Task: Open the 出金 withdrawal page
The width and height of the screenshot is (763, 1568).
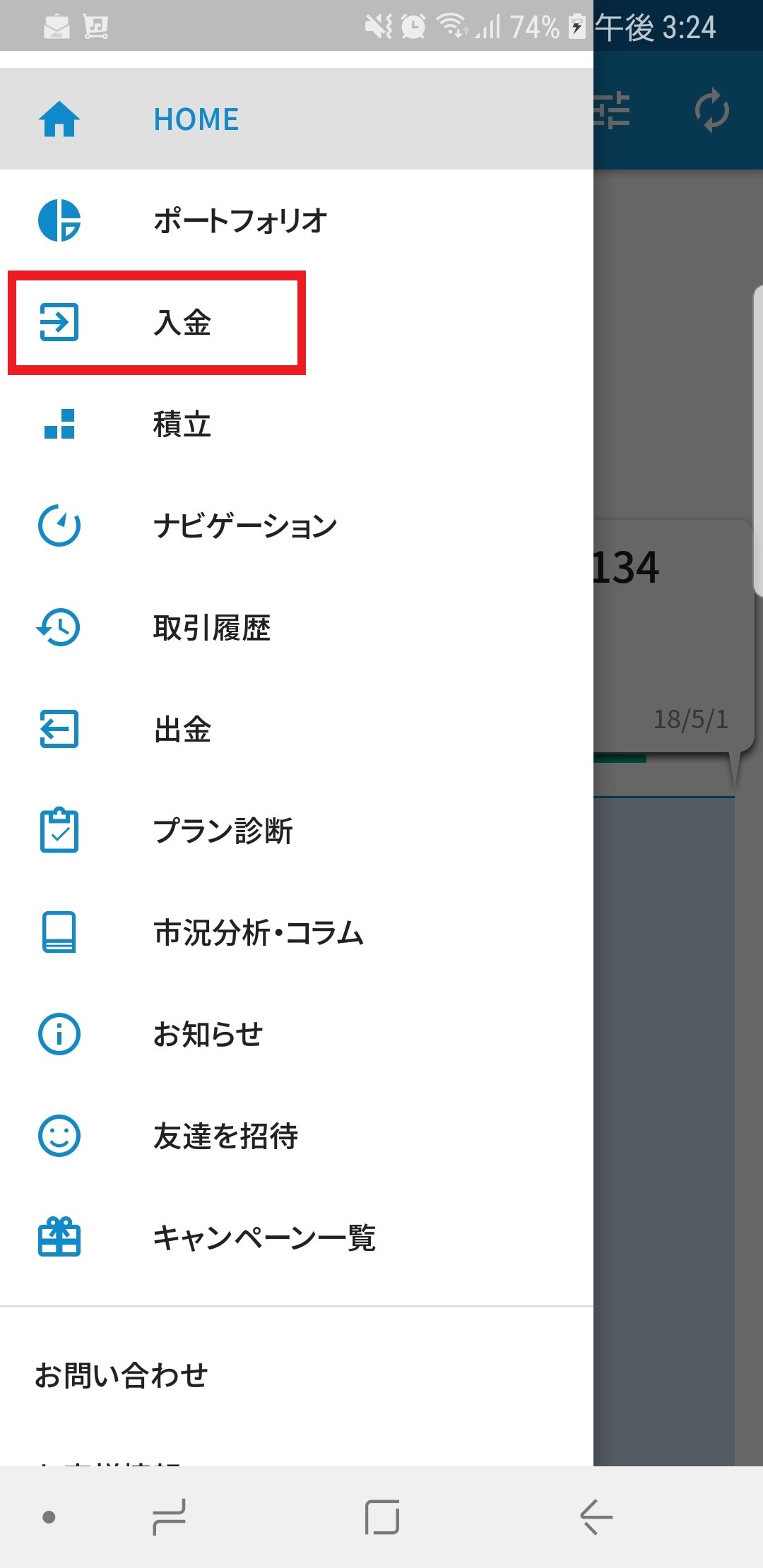Action: [x=182, y=730]
